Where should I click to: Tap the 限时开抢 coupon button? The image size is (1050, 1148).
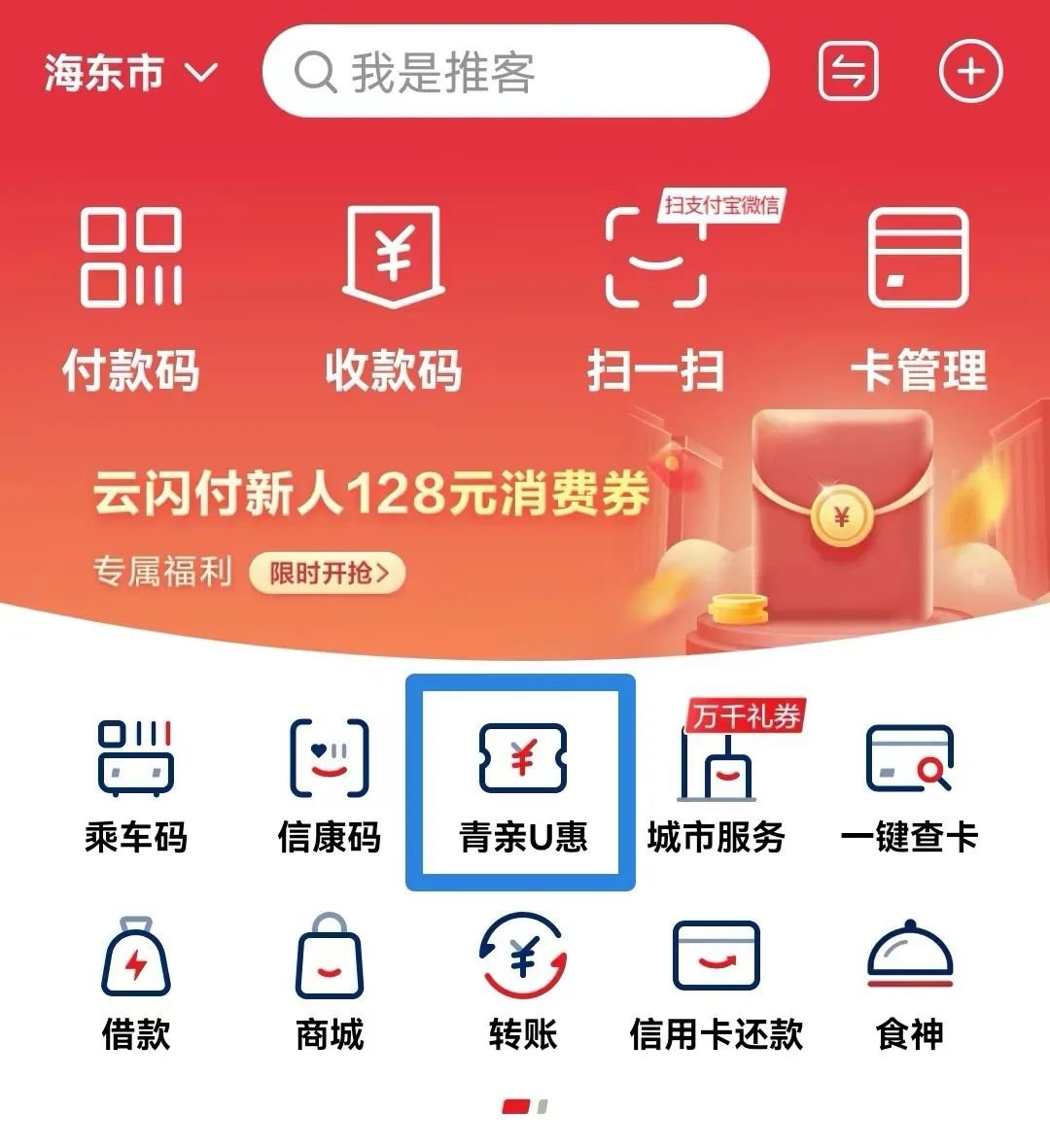tap(327, 574)
